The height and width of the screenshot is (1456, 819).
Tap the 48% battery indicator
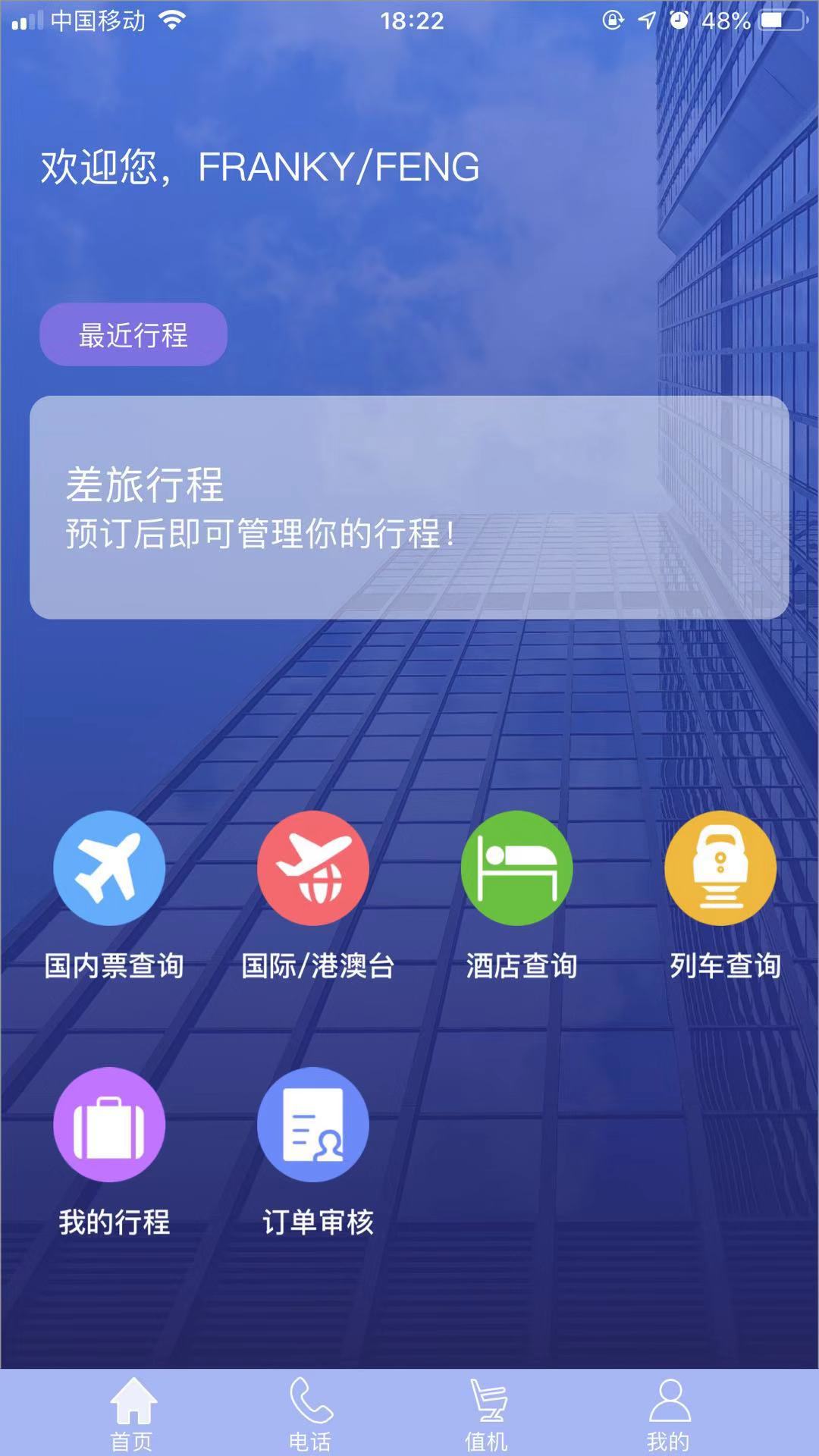click(x=726, y=20)
